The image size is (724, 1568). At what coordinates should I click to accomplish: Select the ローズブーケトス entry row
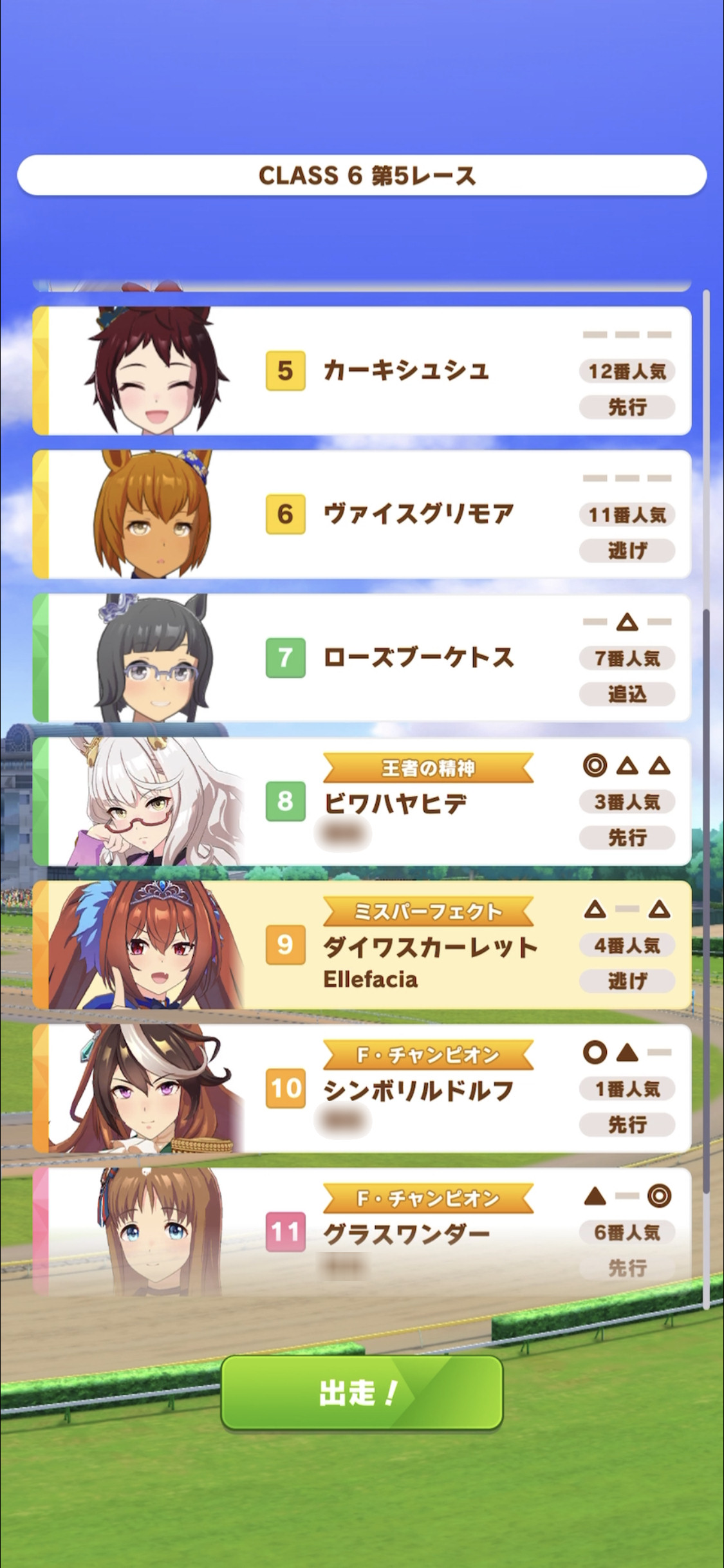tap(362, 658)
